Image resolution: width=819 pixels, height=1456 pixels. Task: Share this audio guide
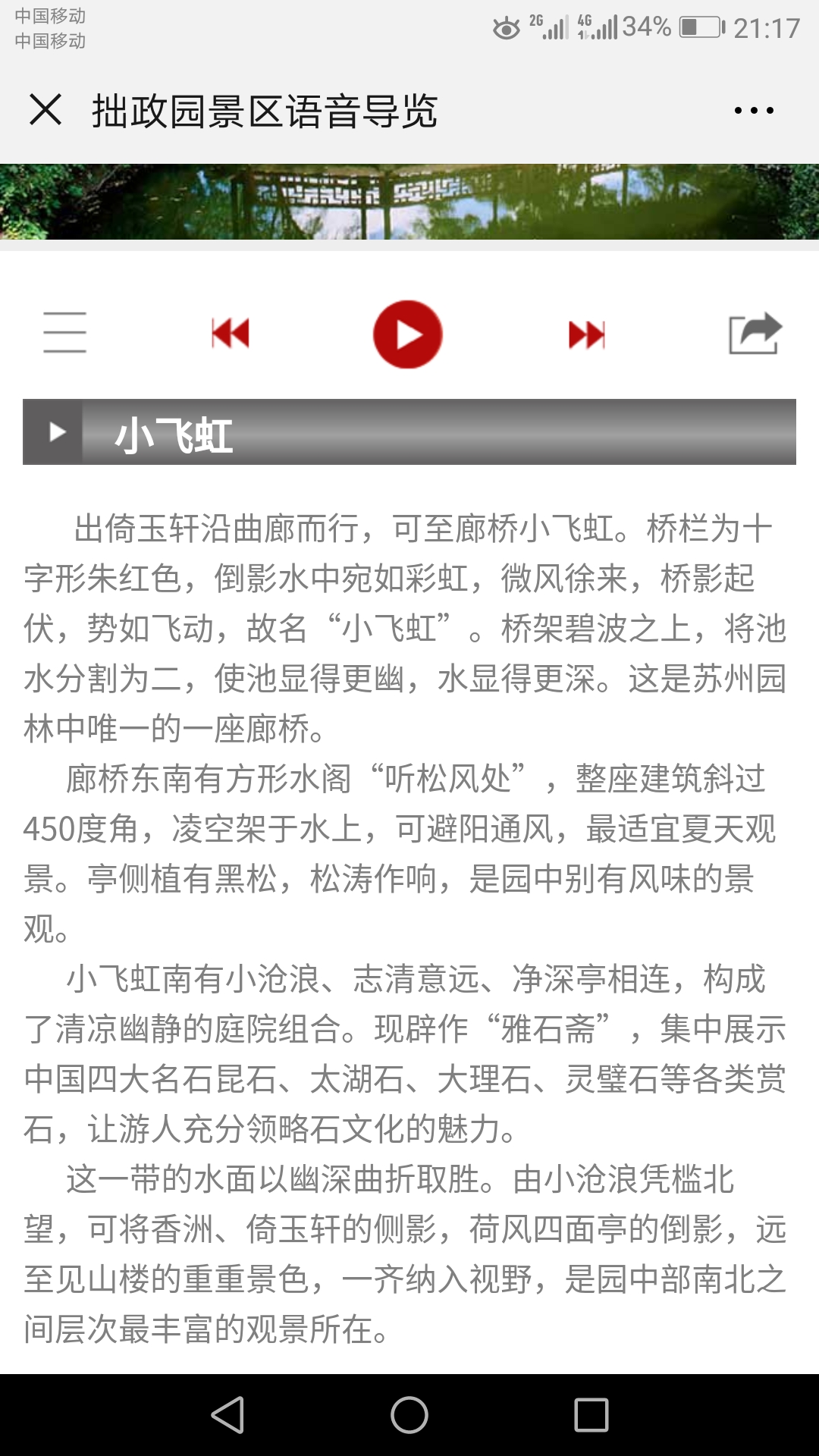click(x=755, y=334)
